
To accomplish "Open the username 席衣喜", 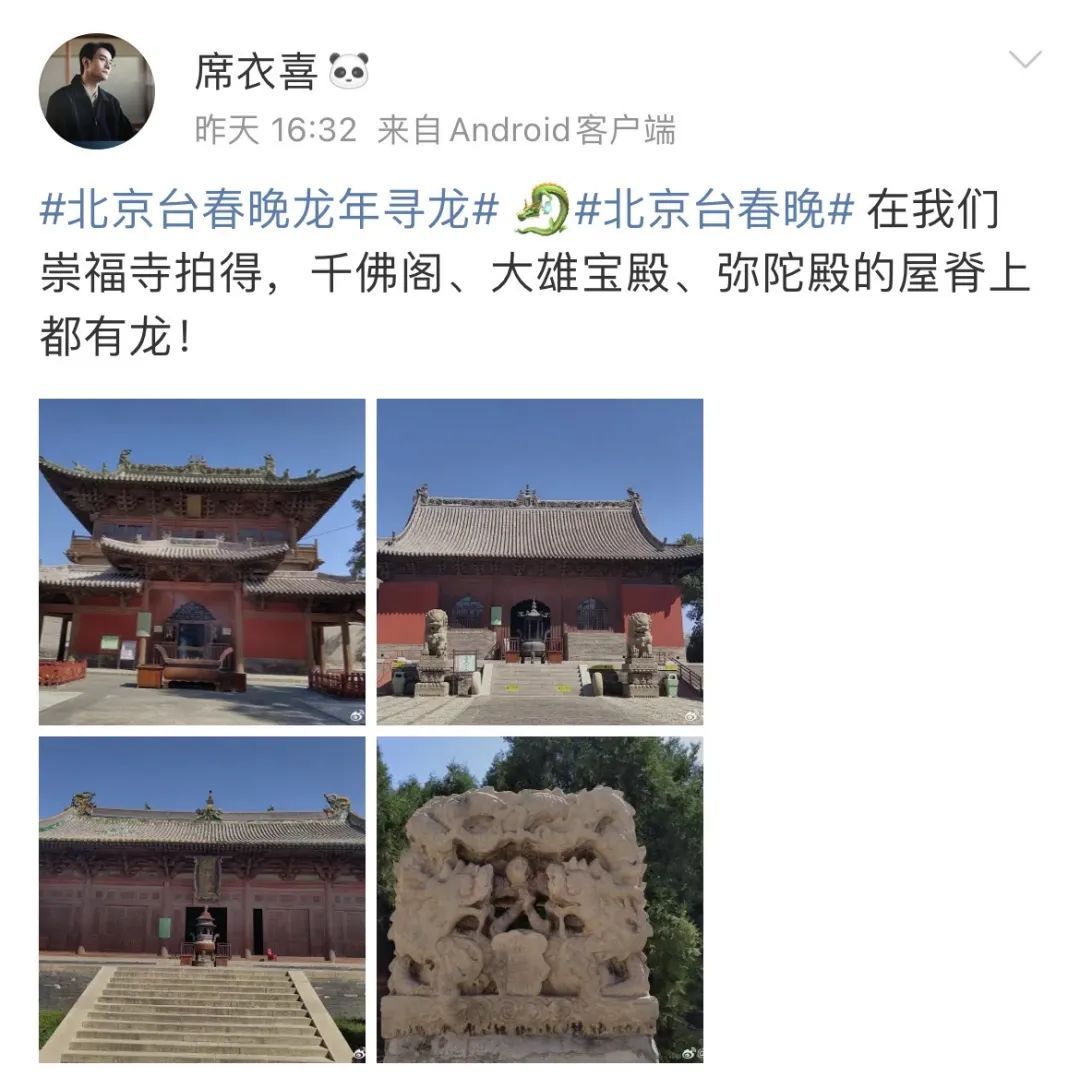I will (x=256, y=72).
